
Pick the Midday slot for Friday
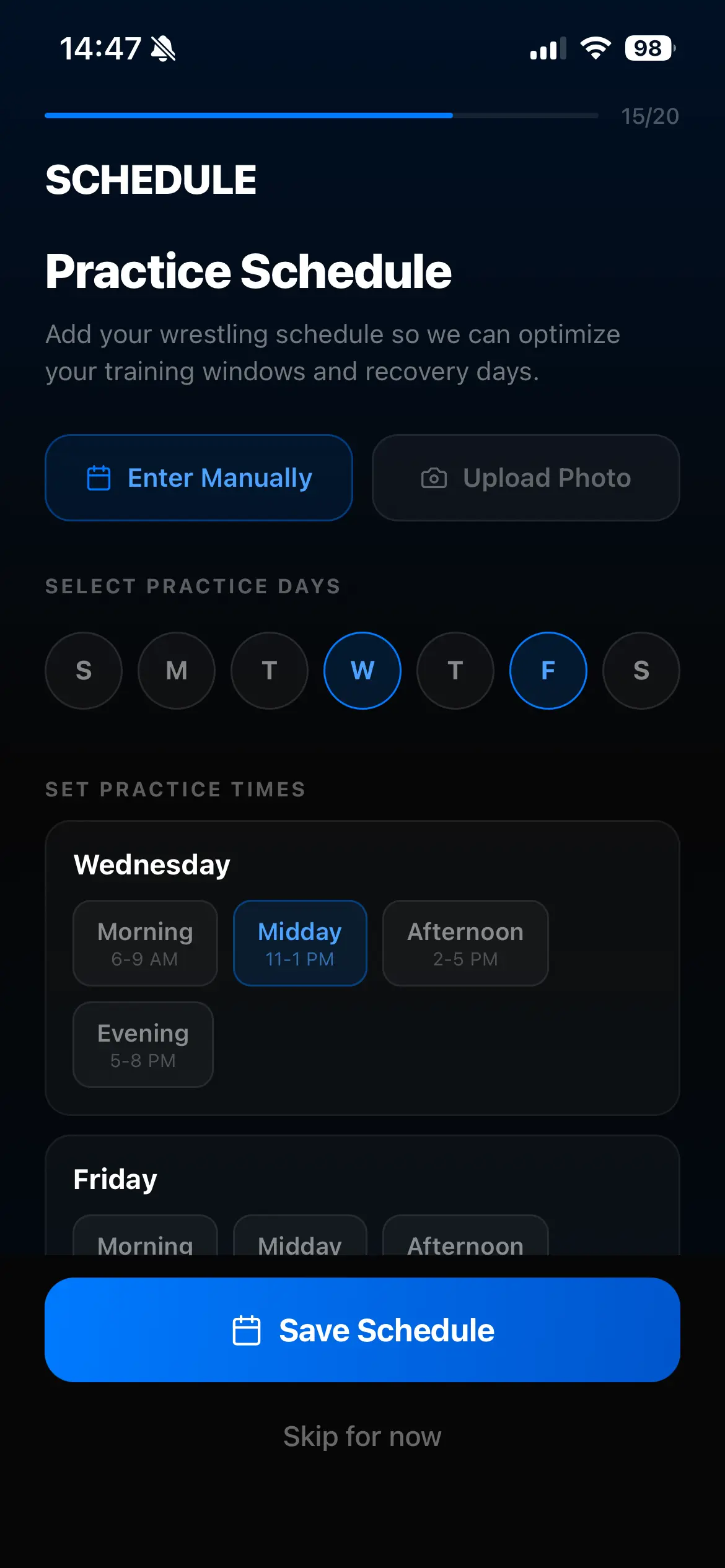300,1239
